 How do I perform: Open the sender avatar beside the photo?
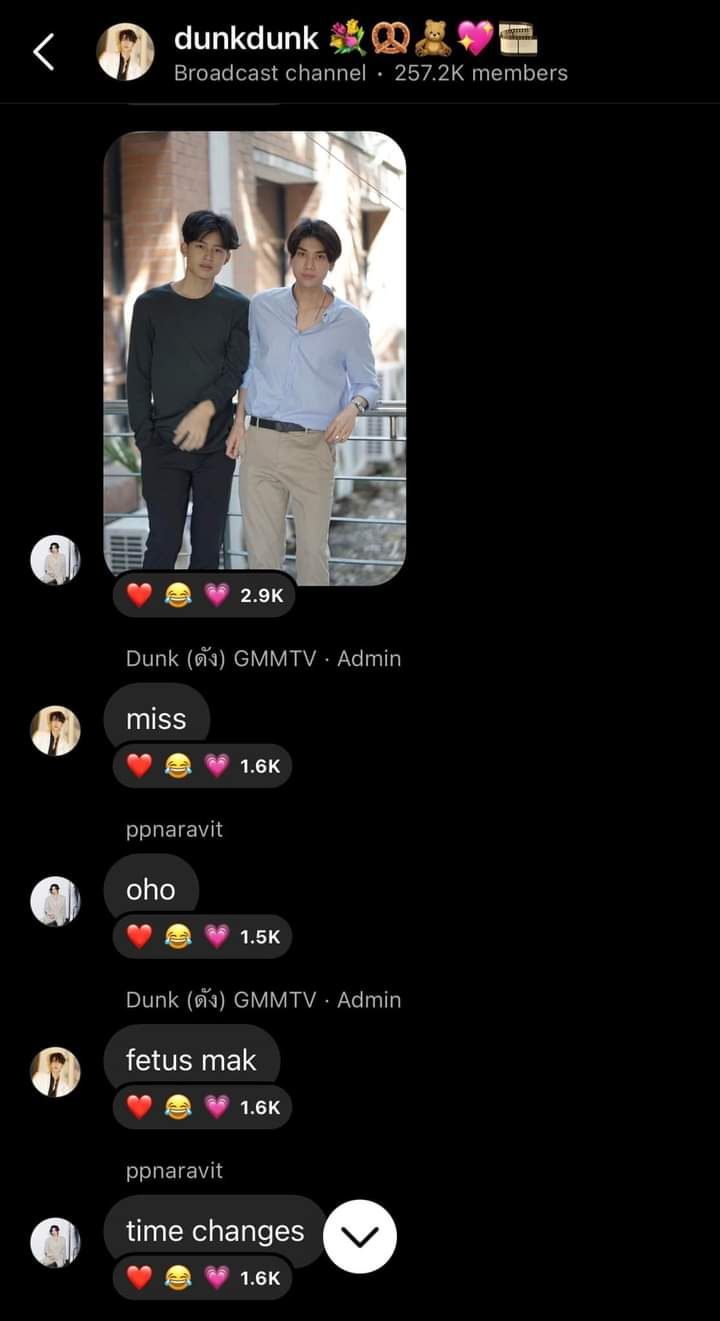click(x=55, y=560)
